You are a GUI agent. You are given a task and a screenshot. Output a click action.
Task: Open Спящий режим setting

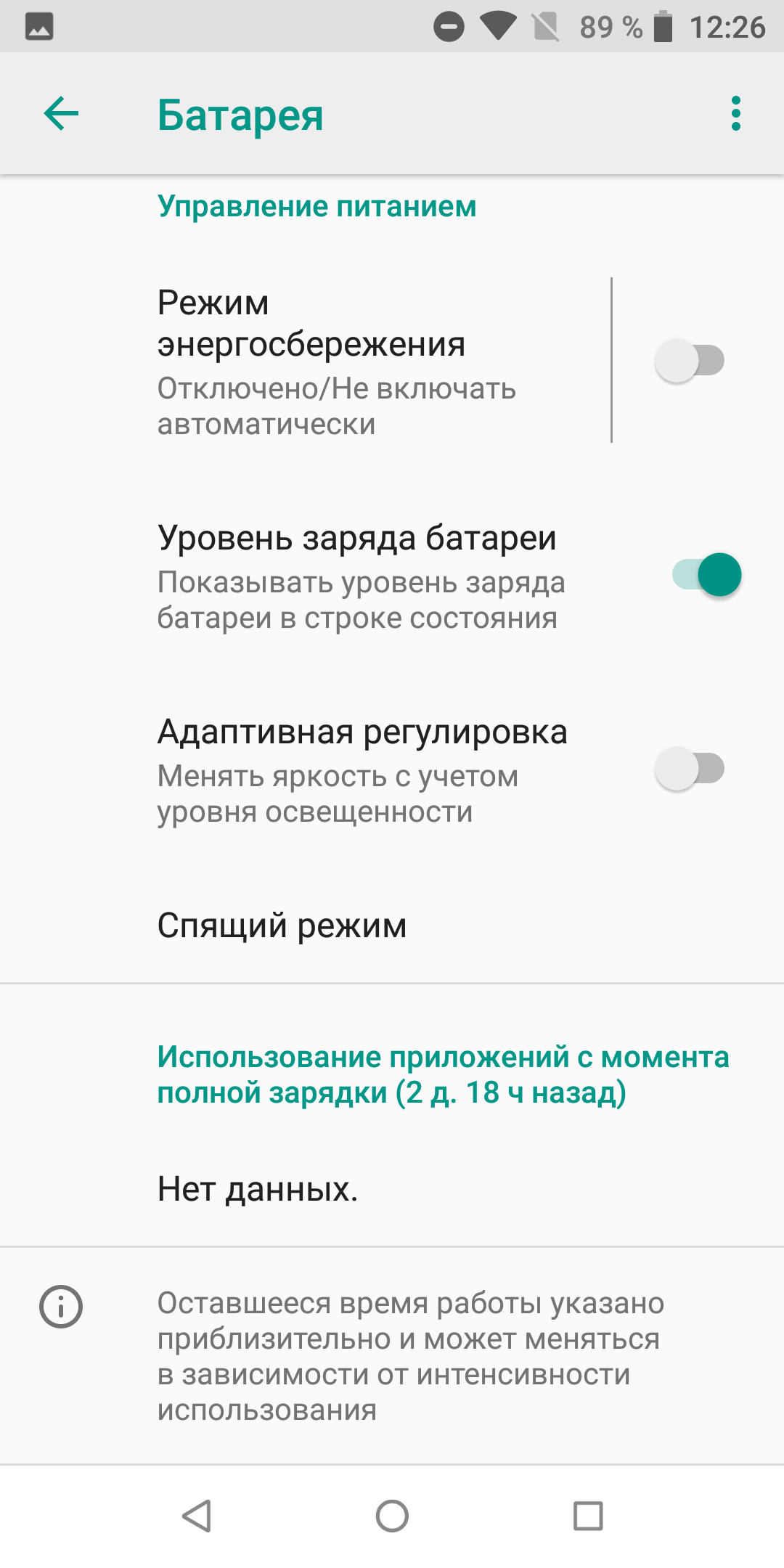tap(392, 926)
